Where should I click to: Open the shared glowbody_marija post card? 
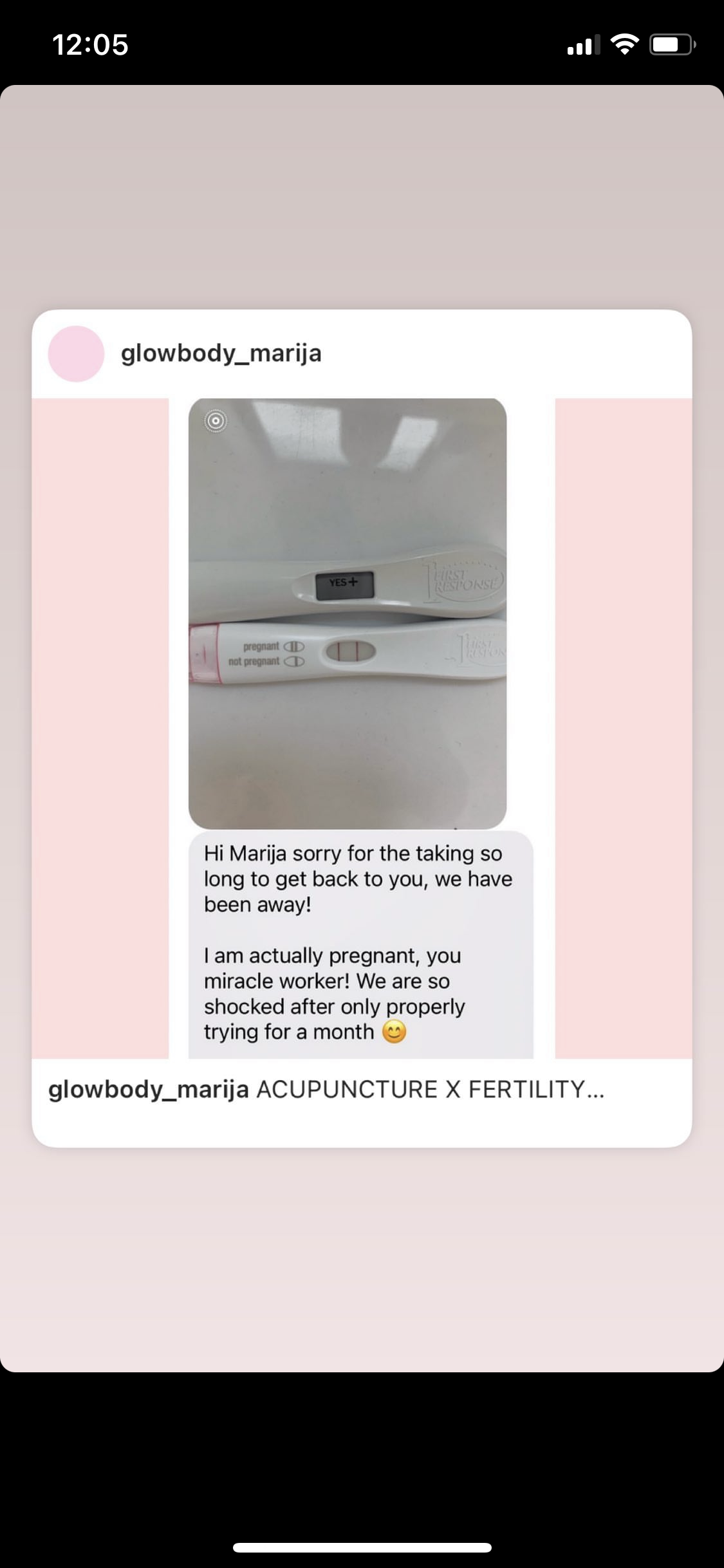(x=362, y=728)
